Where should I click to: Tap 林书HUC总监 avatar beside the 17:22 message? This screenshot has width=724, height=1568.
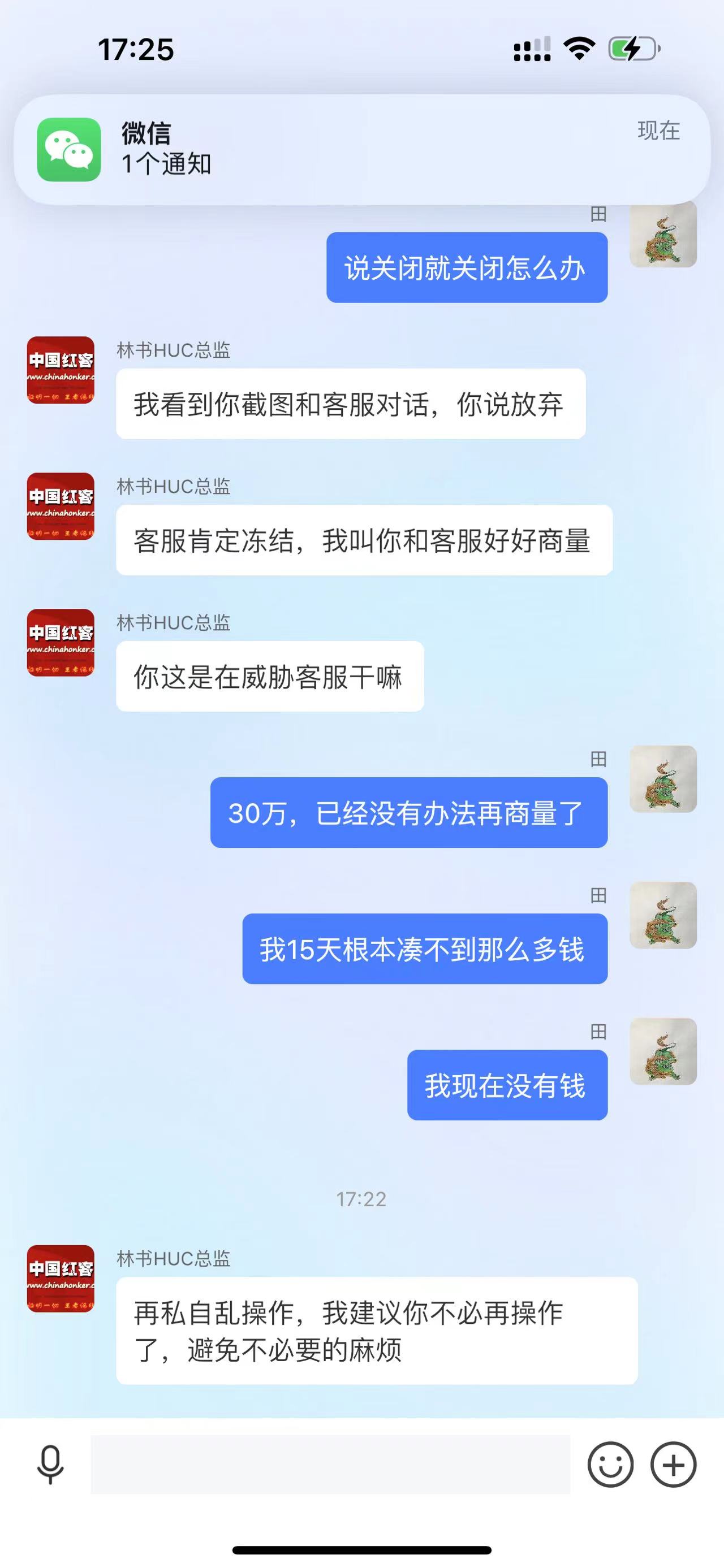tap(61, 1277)
